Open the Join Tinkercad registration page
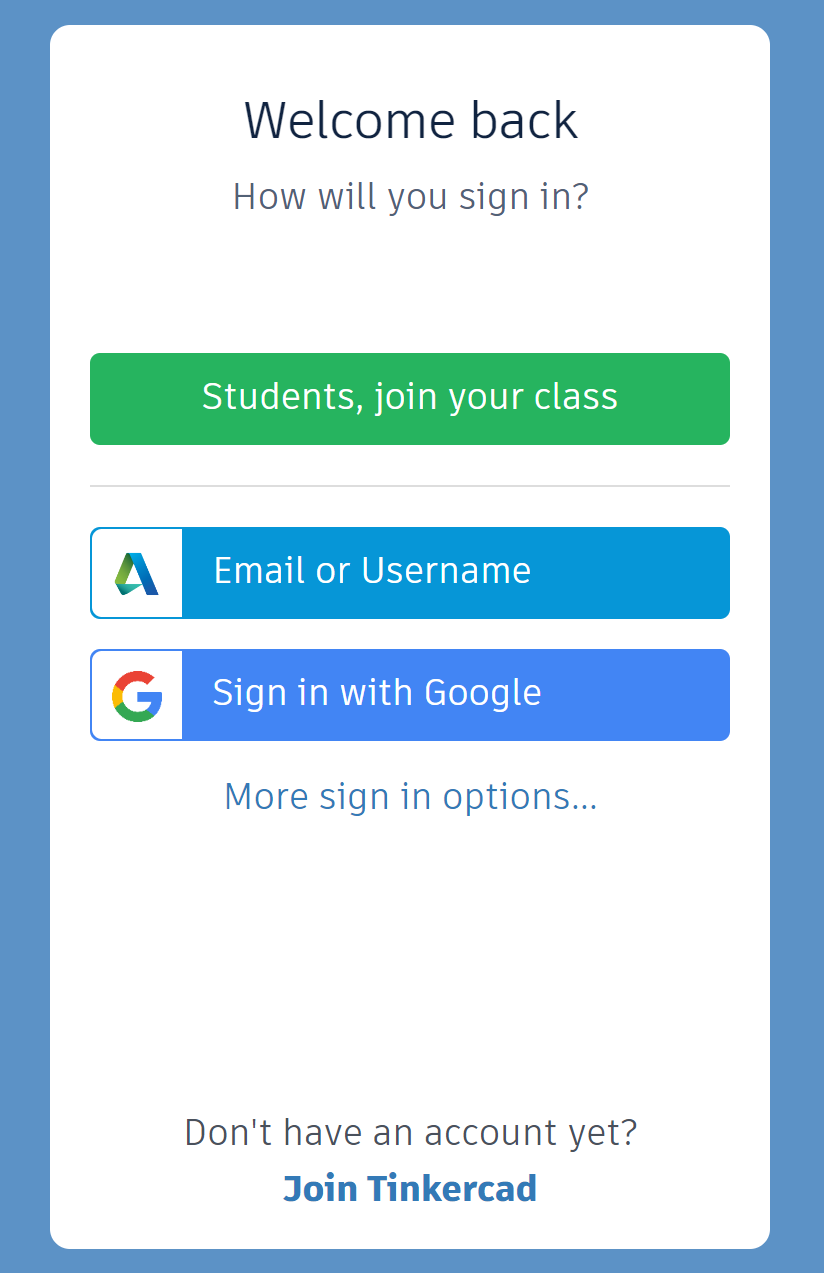 pos(410,1188)
